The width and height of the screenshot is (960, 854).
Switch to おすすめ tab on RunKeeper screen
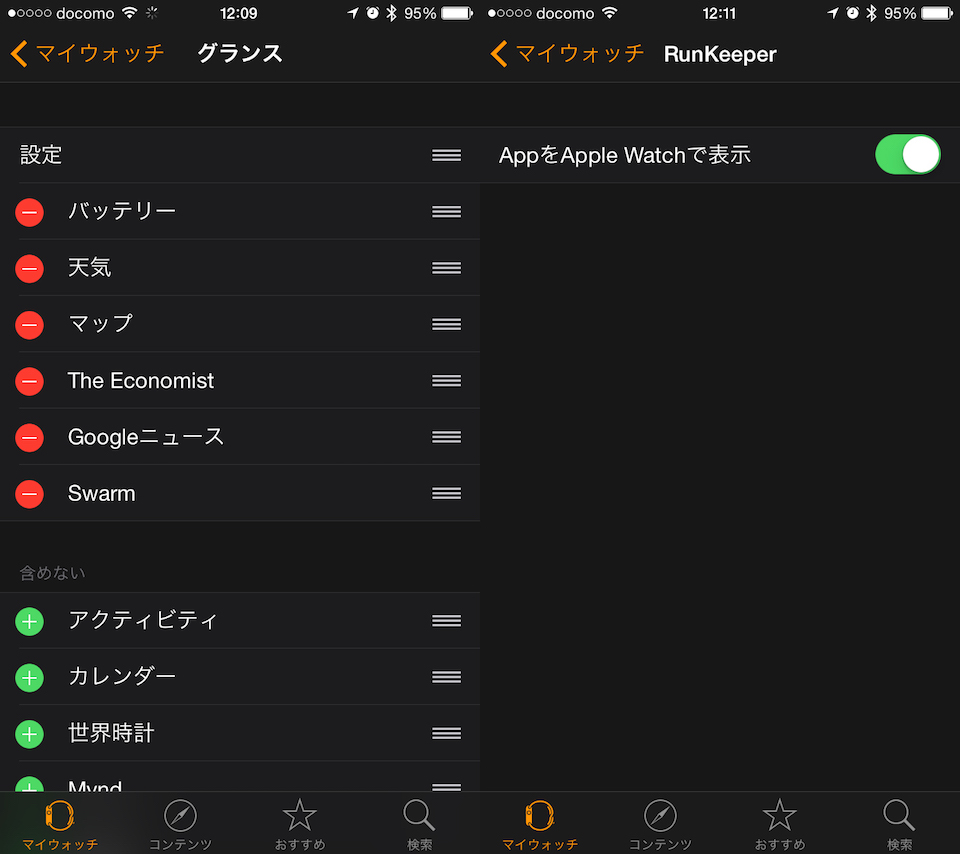[x=780, y=824]
